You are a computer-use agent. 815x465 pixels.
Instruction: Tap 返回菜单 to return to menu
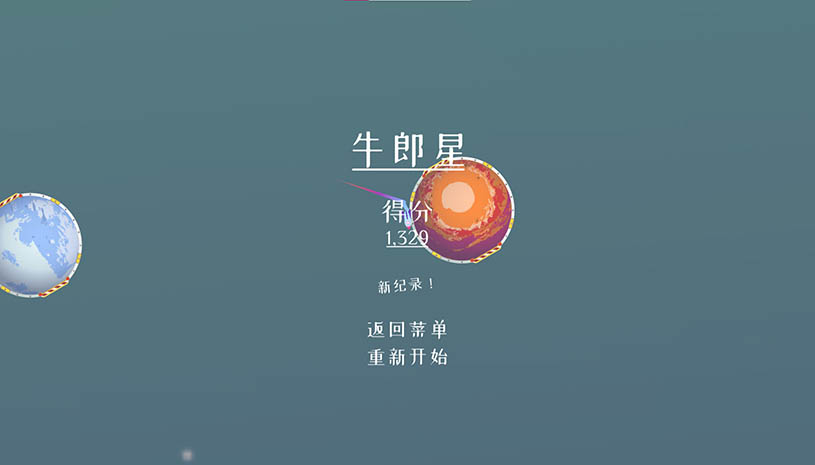pyautogui.click(x=407, y=330)
